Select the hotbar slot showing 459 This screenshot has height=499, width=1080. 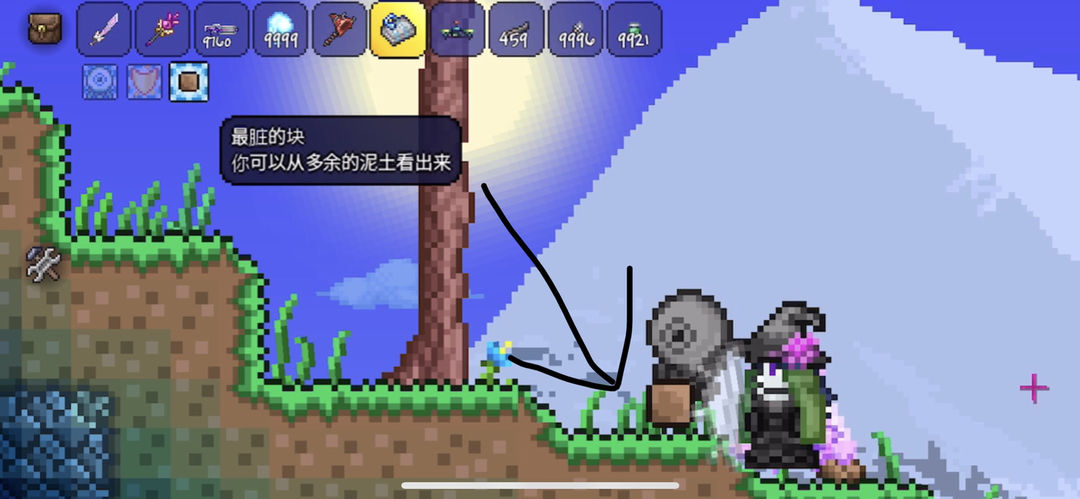pyautogui.click(x=516, y=30)
